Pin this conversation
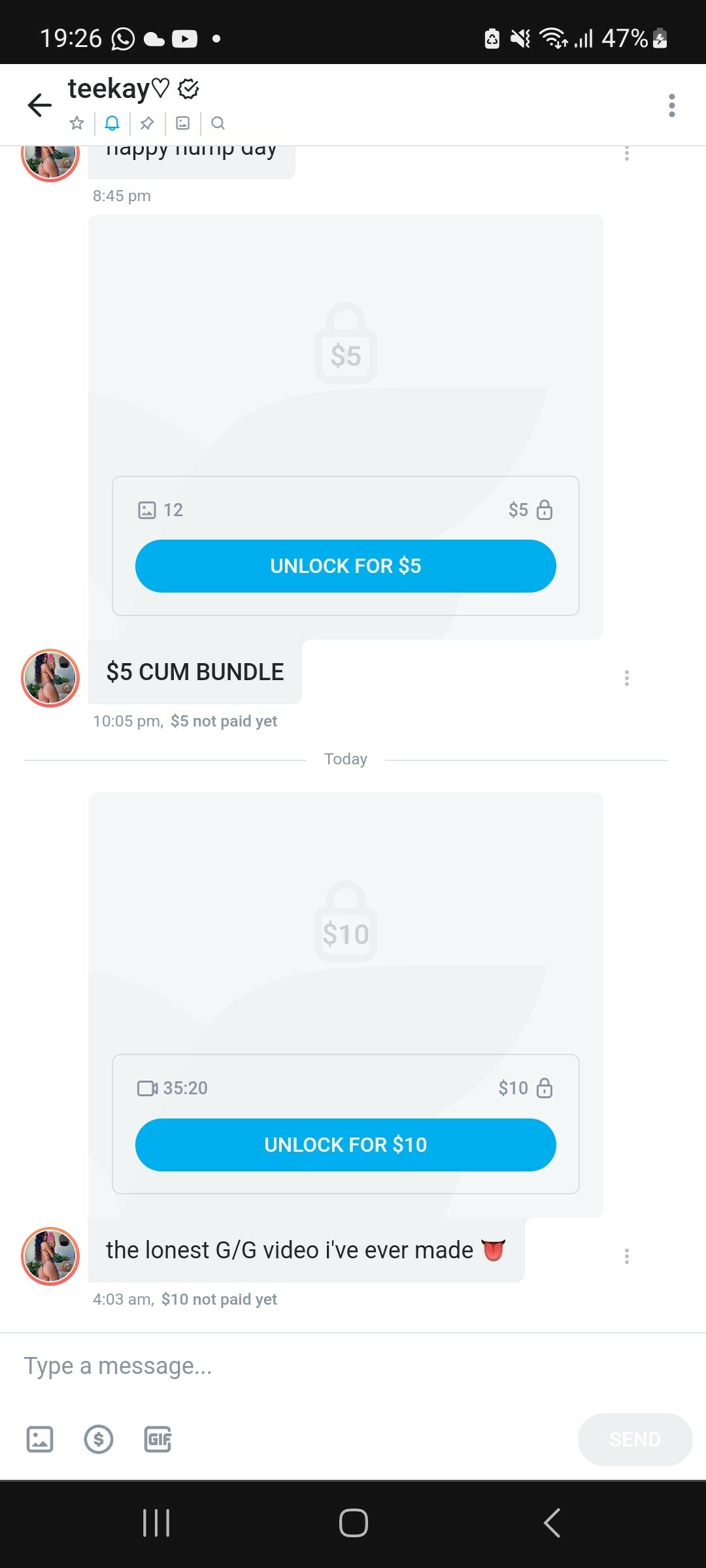Screen dimensions: 706x1568 147,123
